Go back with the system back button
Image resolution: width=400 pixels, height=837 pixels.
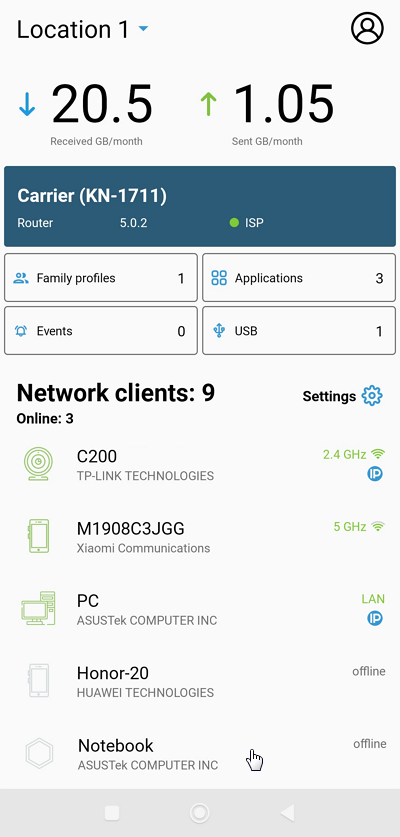click(x=287, y=813)
